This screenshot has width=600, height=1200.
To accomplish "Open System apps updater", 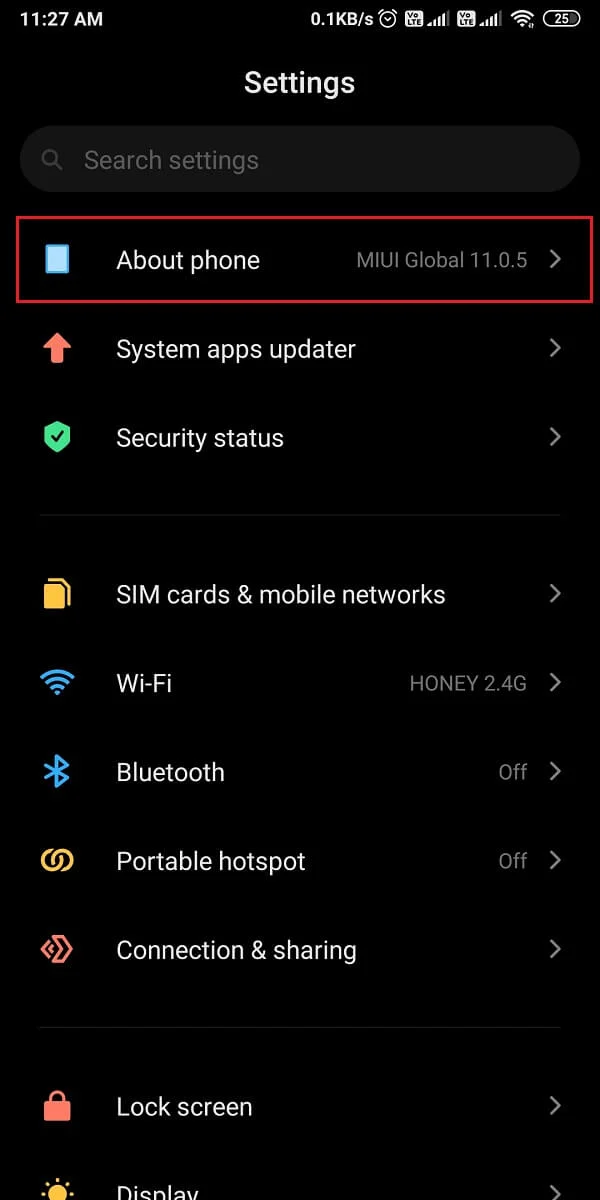I will [x=300, y=349].
